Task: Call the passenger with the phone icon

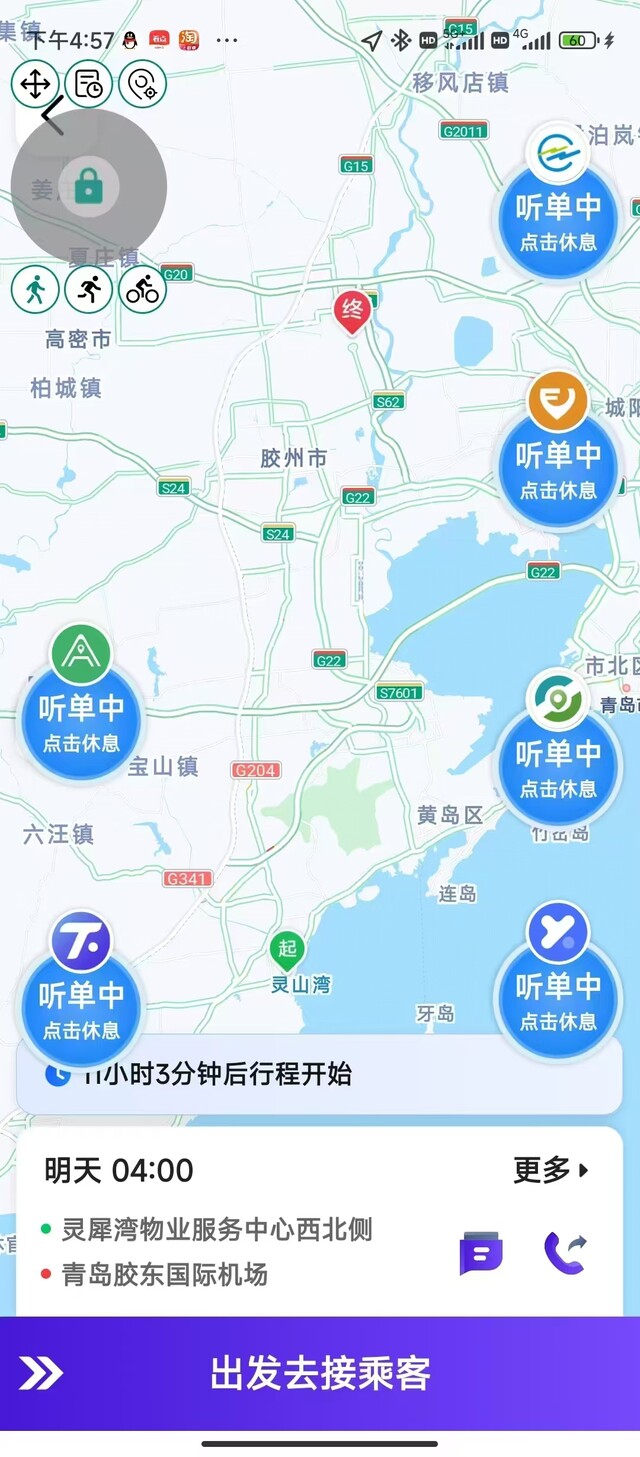Action: pyautogui.click(x=565, y=1253)
